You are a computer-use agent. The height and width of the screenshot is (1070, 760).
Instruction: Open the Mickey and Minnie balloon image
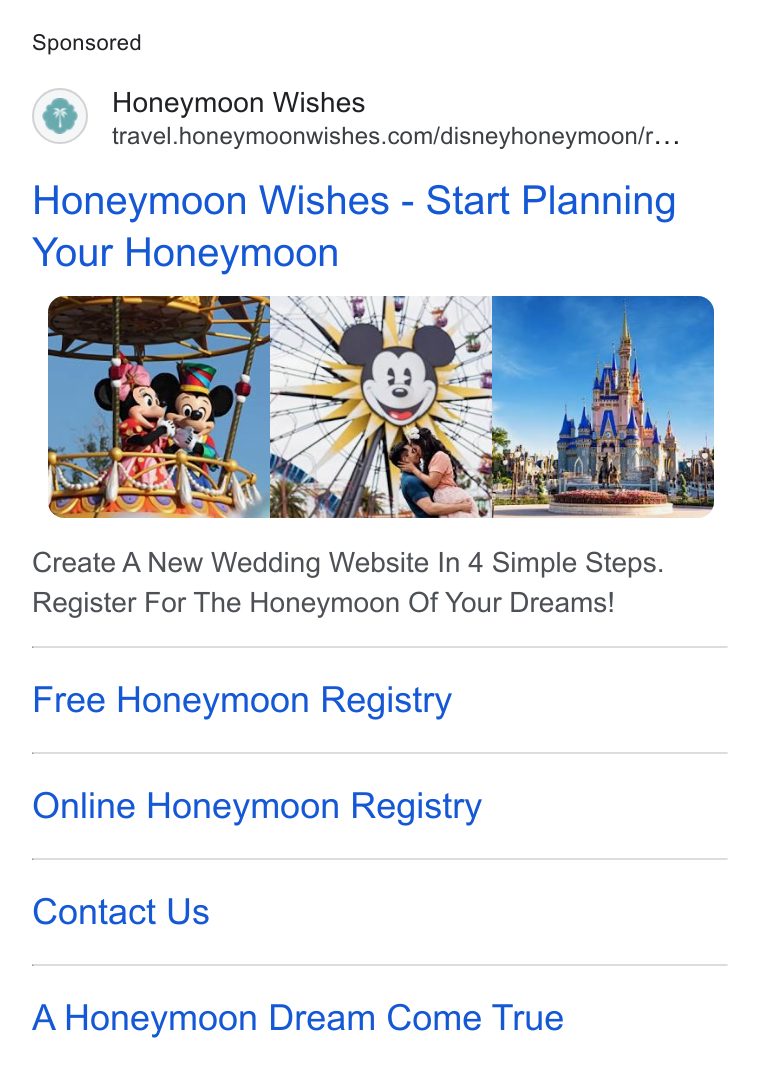159,407
